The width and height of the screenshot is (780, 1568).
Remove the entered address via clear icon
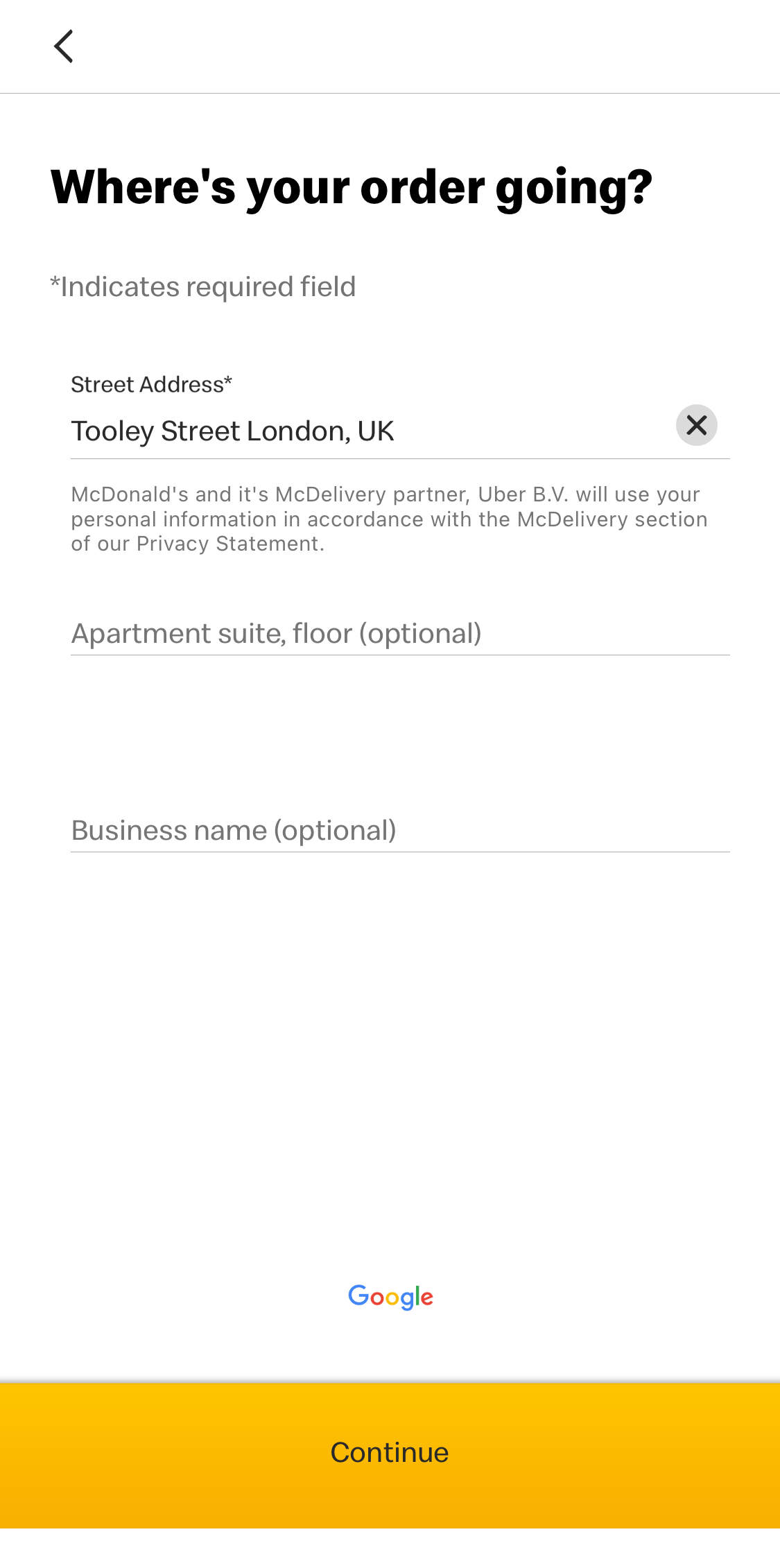[696, 425]
